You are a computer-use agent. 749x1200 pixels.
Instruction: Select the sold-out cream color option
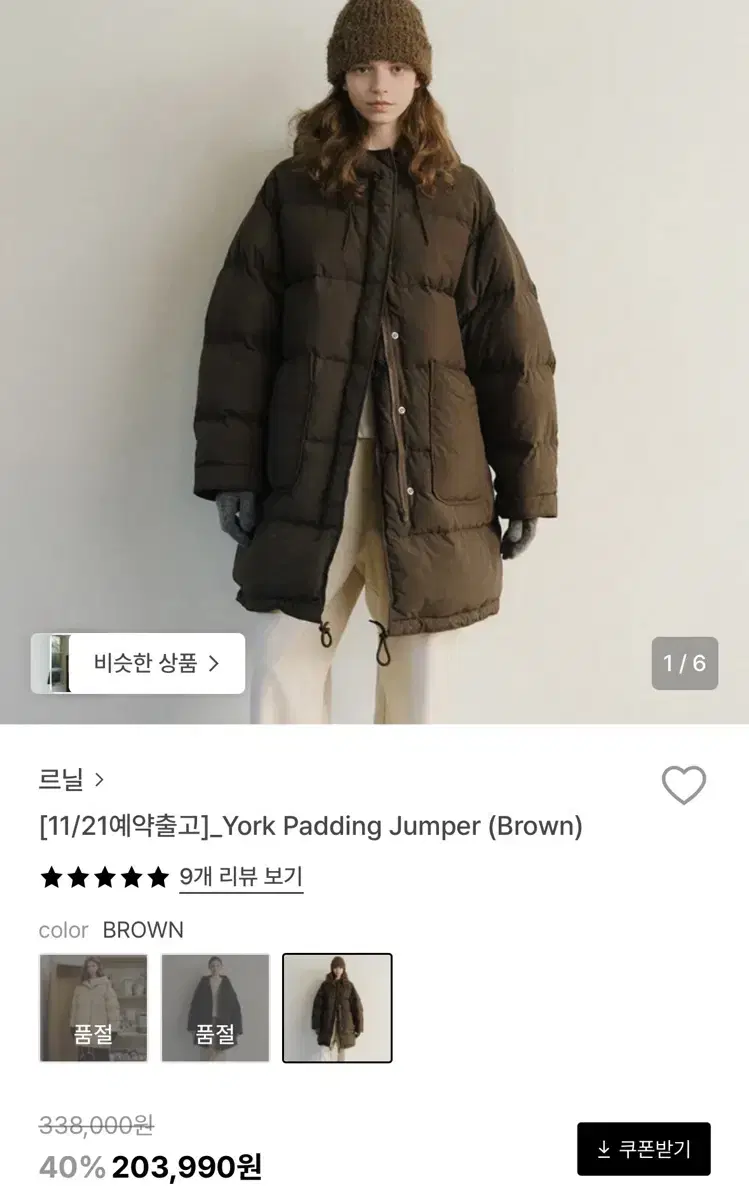92,1008
